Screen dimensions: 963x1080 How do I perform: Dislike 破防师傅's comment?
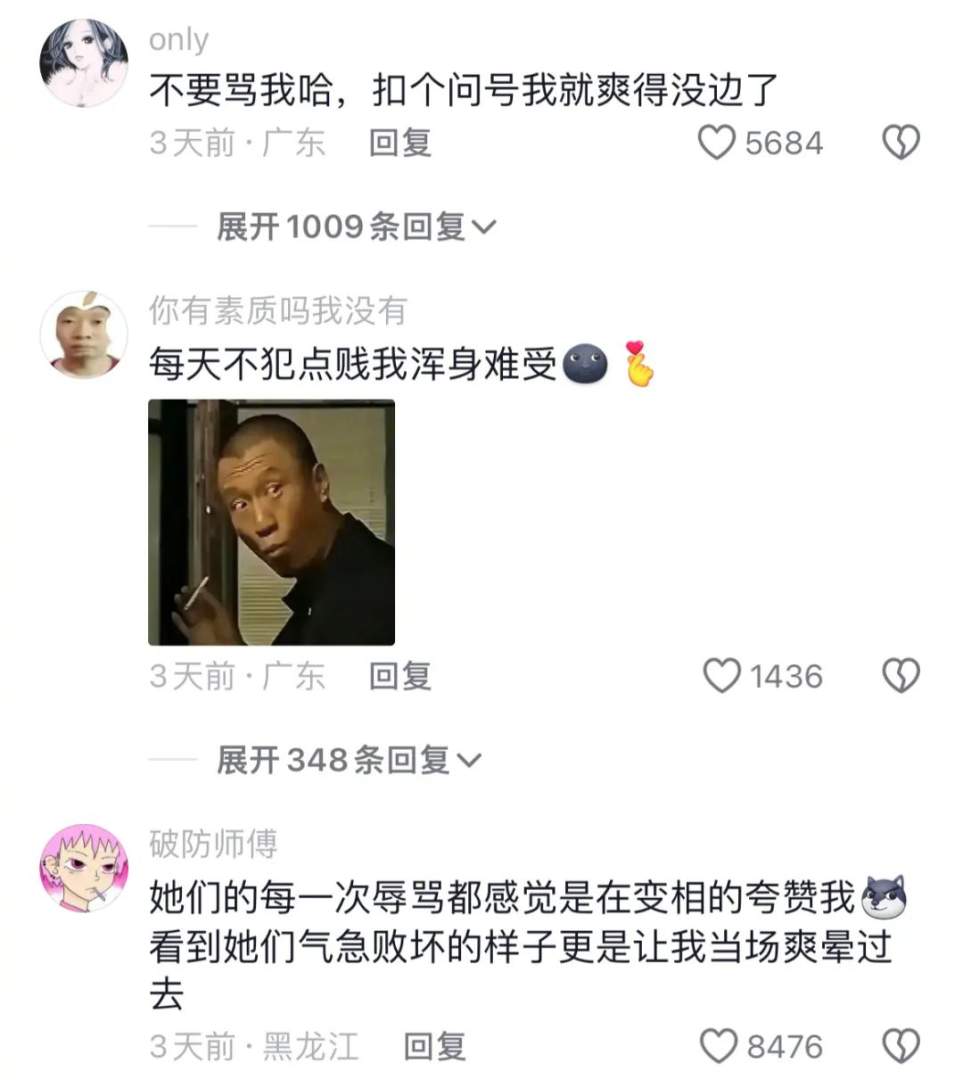[x=899, y=1047]
